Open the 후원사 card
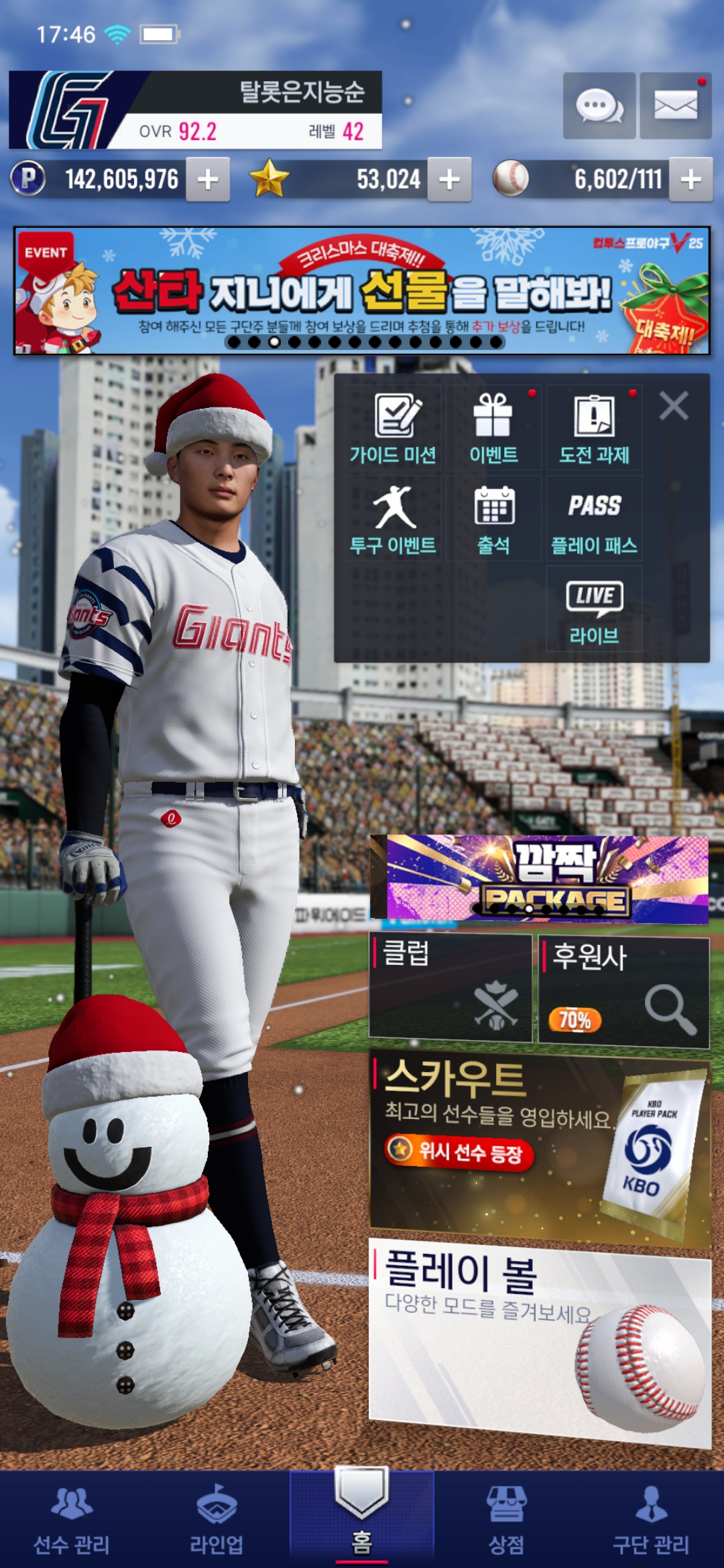 click(x=623, y=992)
